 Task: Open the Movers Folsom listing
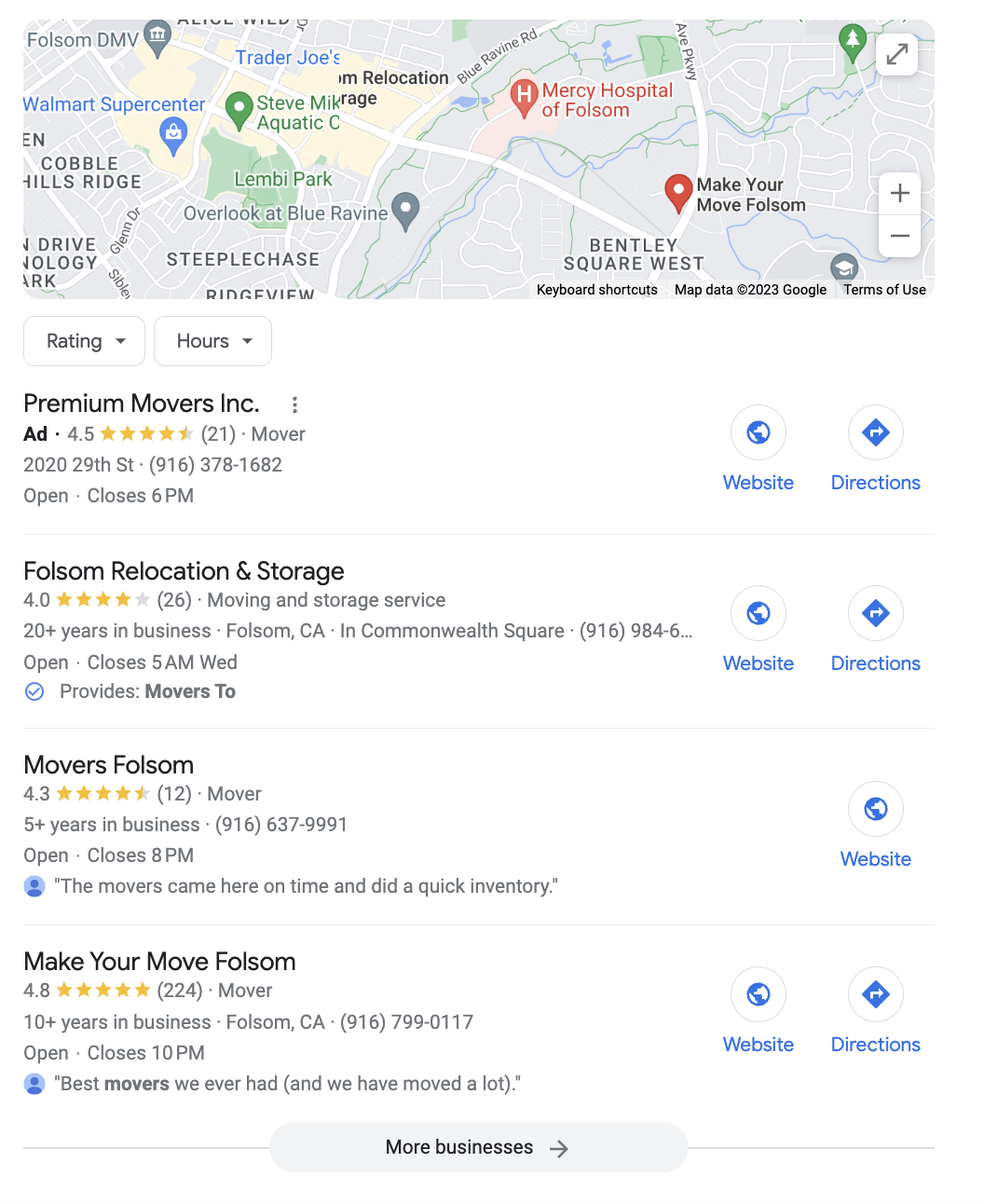tap(109, 765)
